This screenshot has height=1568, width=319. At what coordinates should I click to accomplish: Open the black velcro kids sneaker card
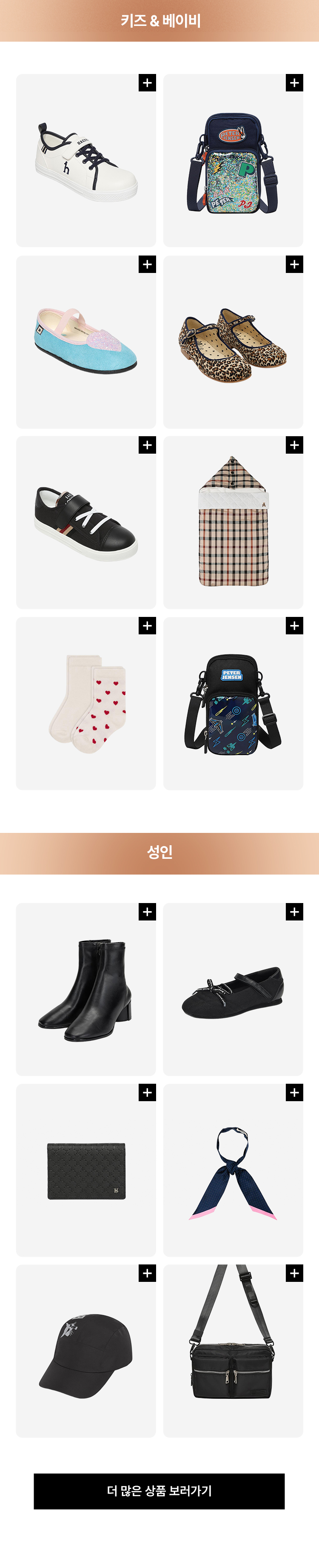click(86, 523)
